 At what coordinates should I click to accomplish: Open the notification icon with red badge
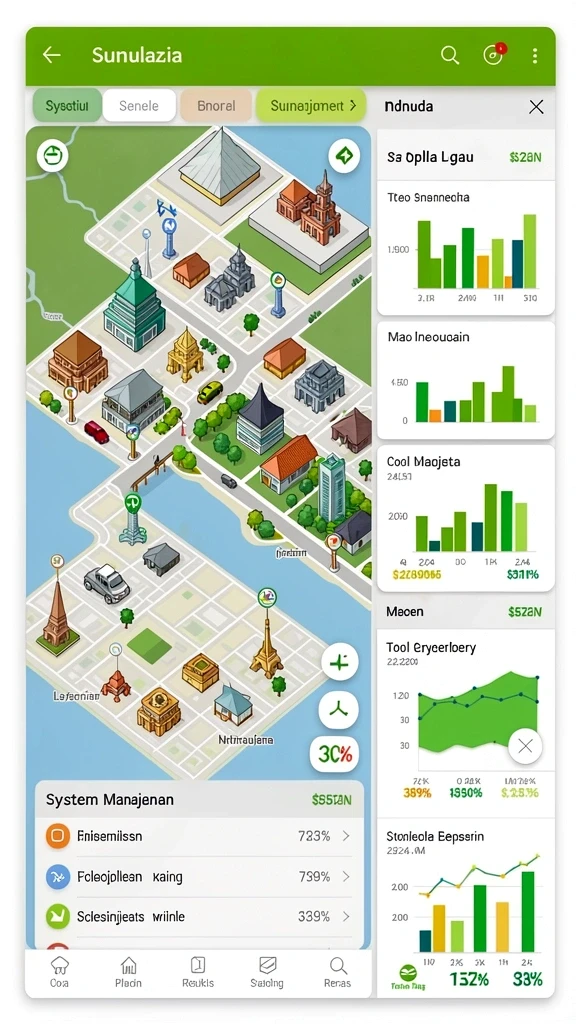[x=494, y=55]
